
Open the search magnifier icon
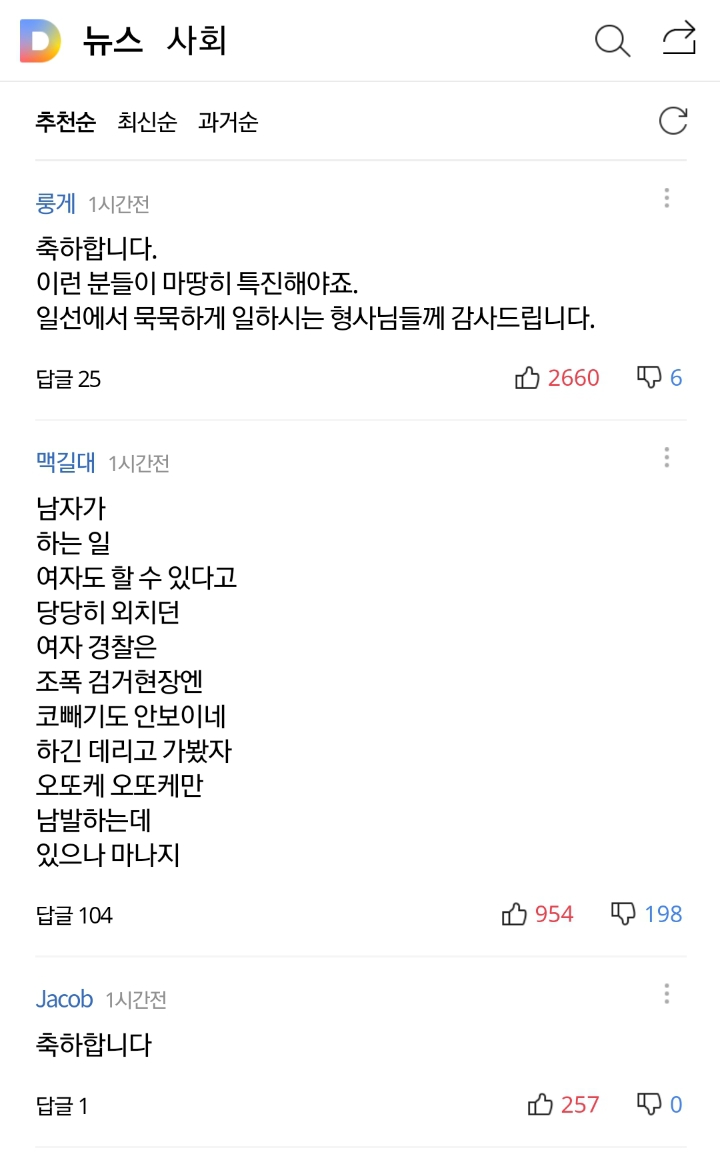(x=613, y=40)
